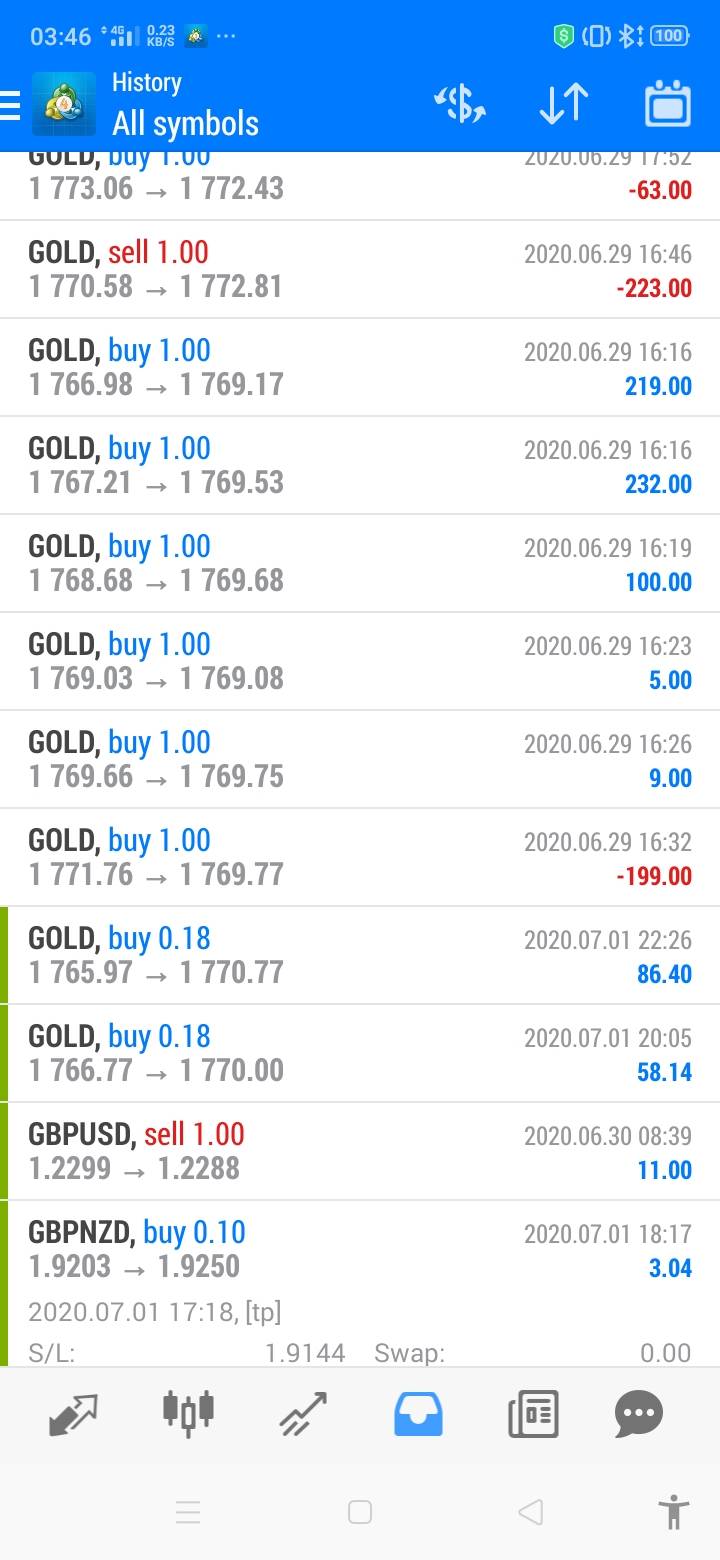Switch to the Chart tab

click(188, 1412)
